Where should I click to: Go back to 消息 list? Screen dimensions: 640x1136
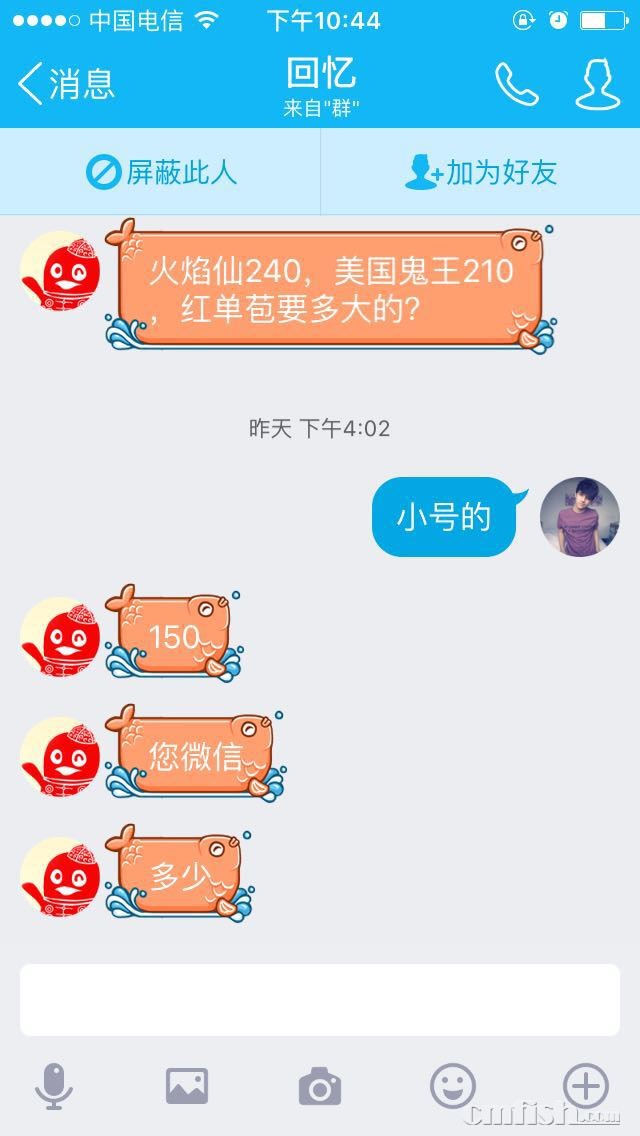pos(66,84)
